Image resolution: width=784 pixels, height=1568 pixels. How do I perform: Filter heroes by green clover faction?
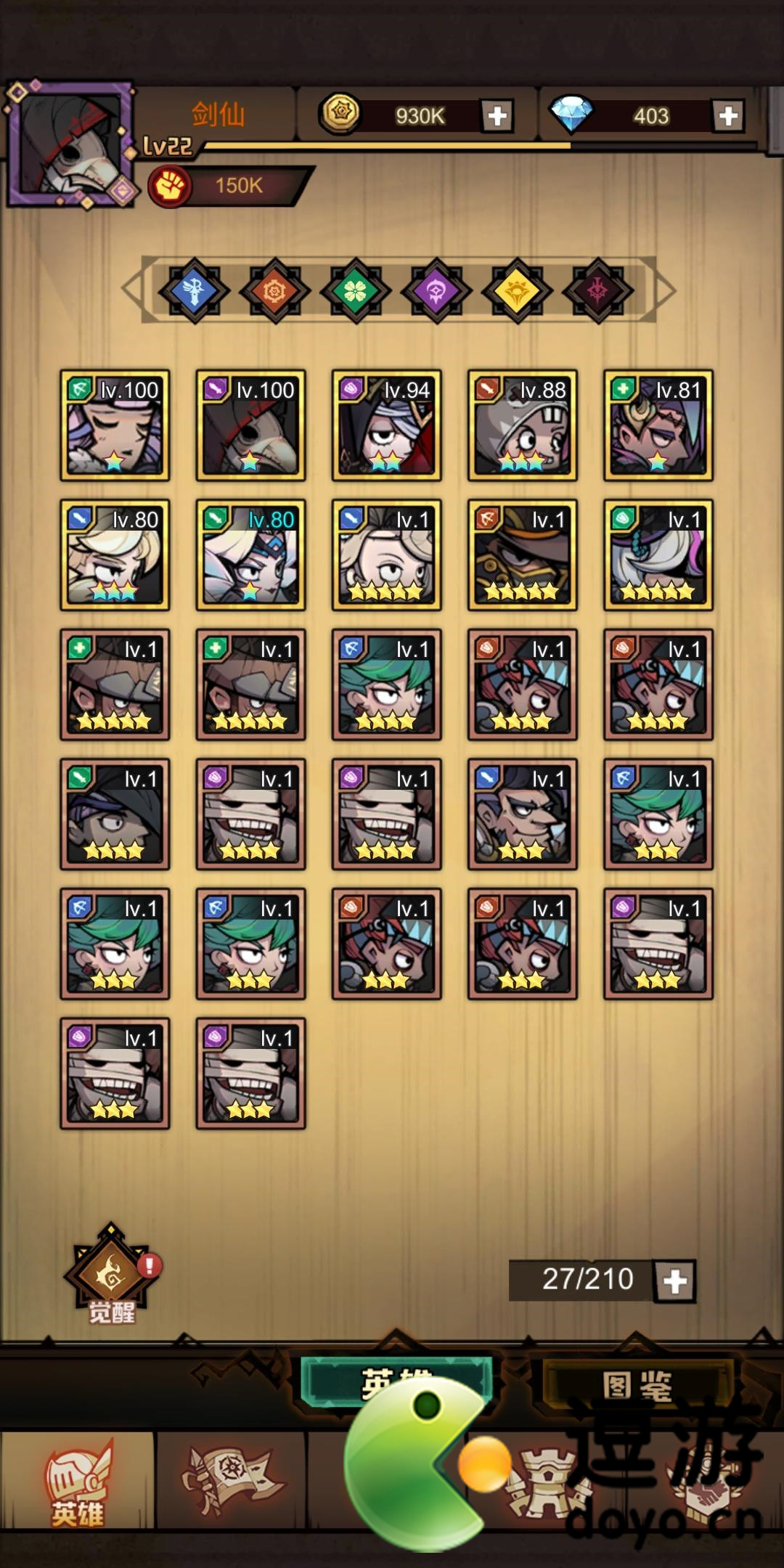(355, 291)
